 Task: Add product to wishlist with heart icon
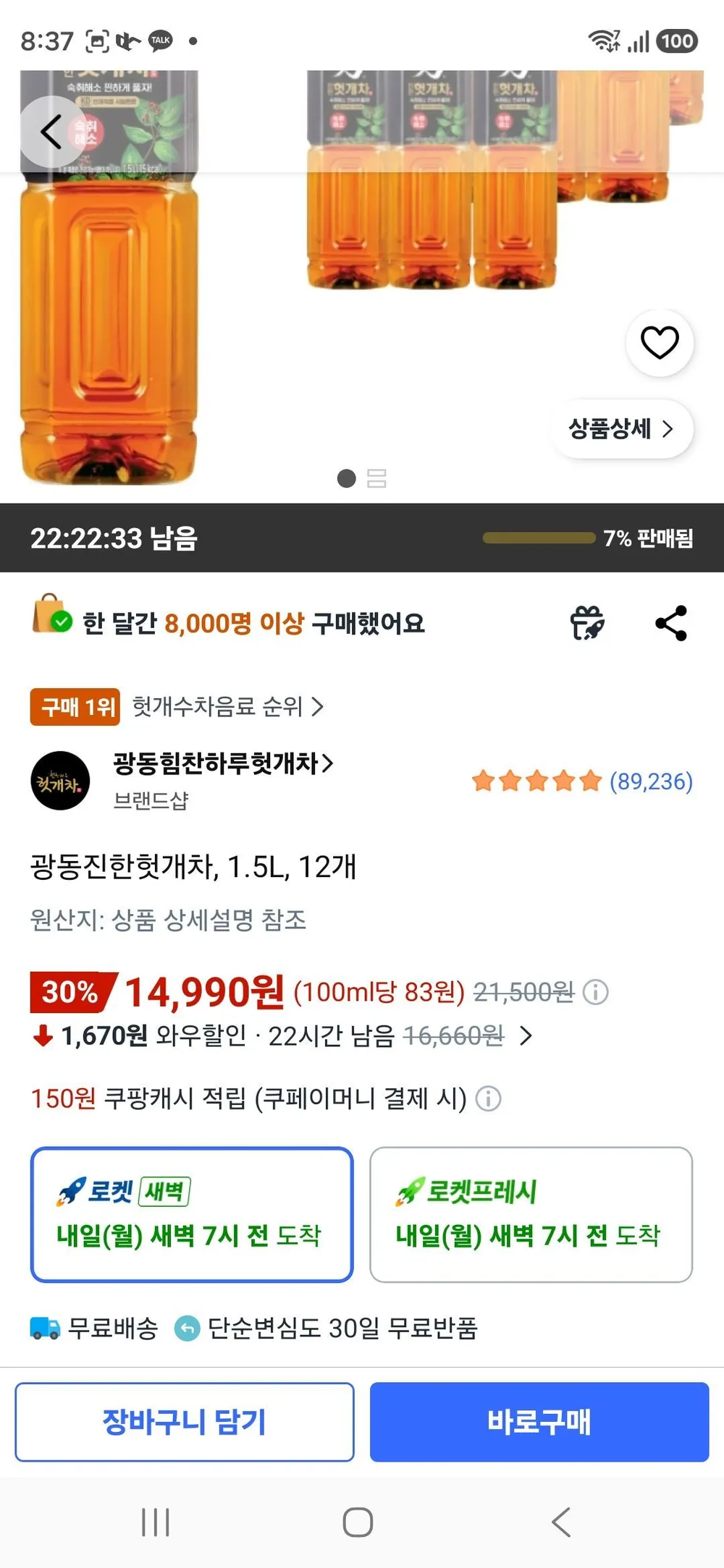coord(660,343)
